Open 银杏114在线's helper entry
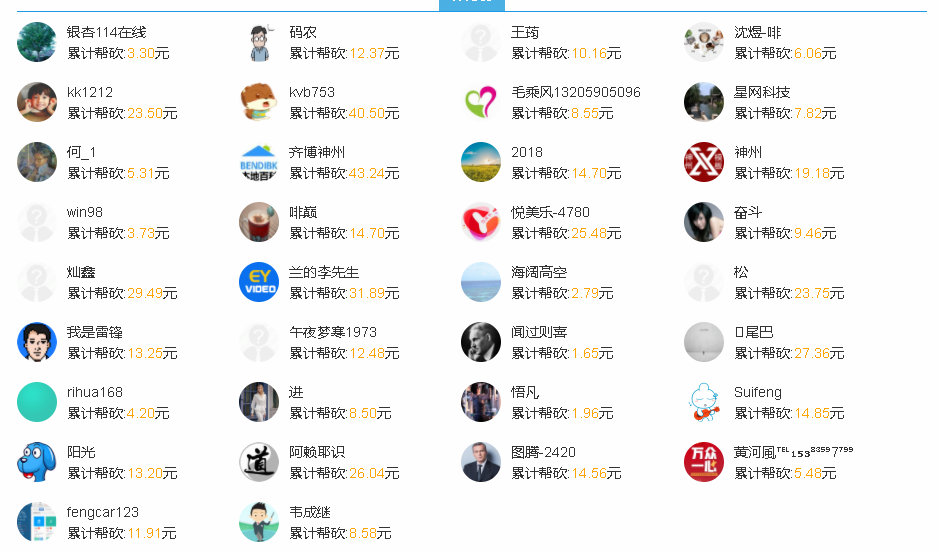 tap(106, 33)
